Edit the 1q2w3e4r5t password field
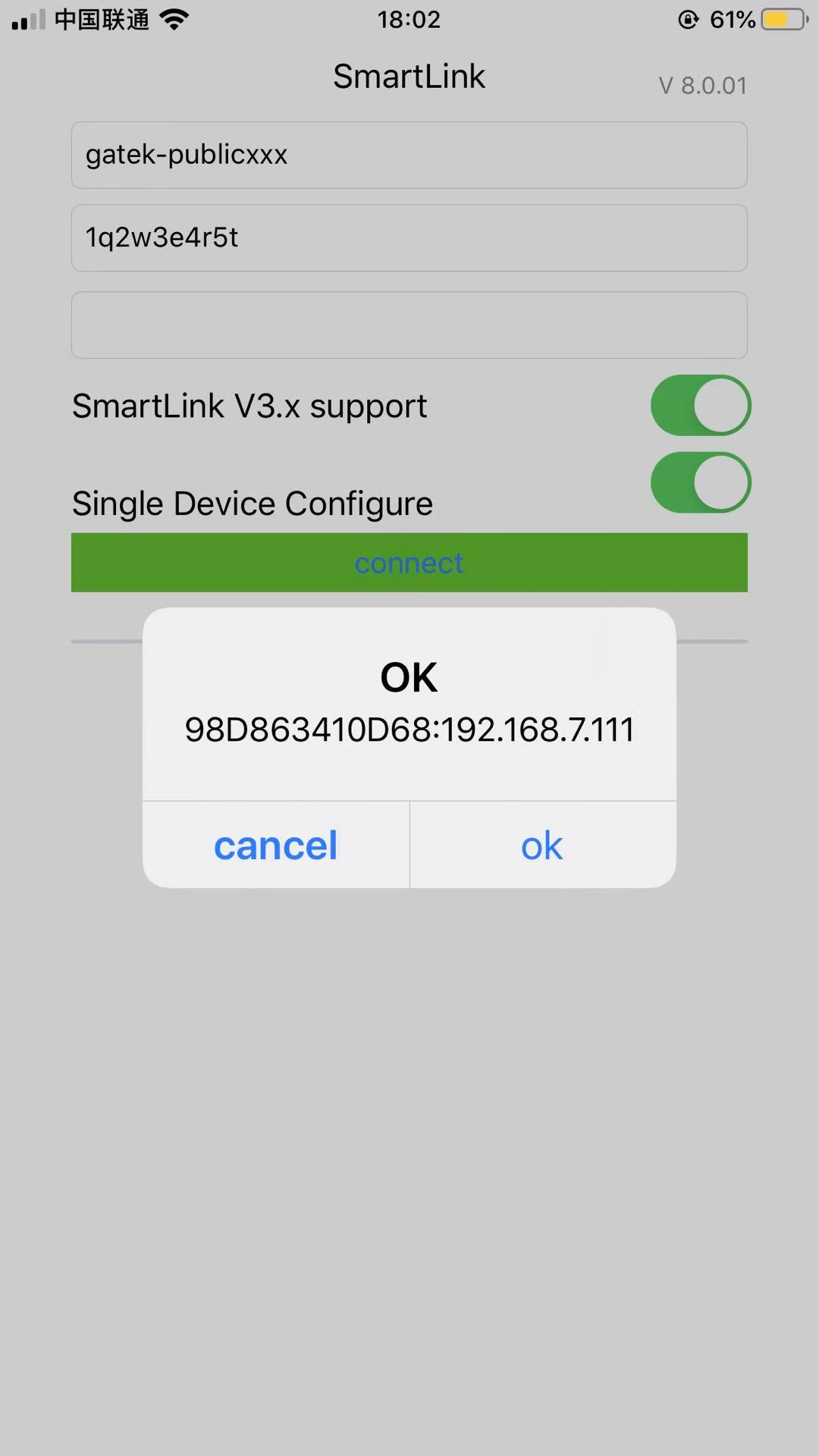This screenshot has height=1456, width=819. click(409, 238)
